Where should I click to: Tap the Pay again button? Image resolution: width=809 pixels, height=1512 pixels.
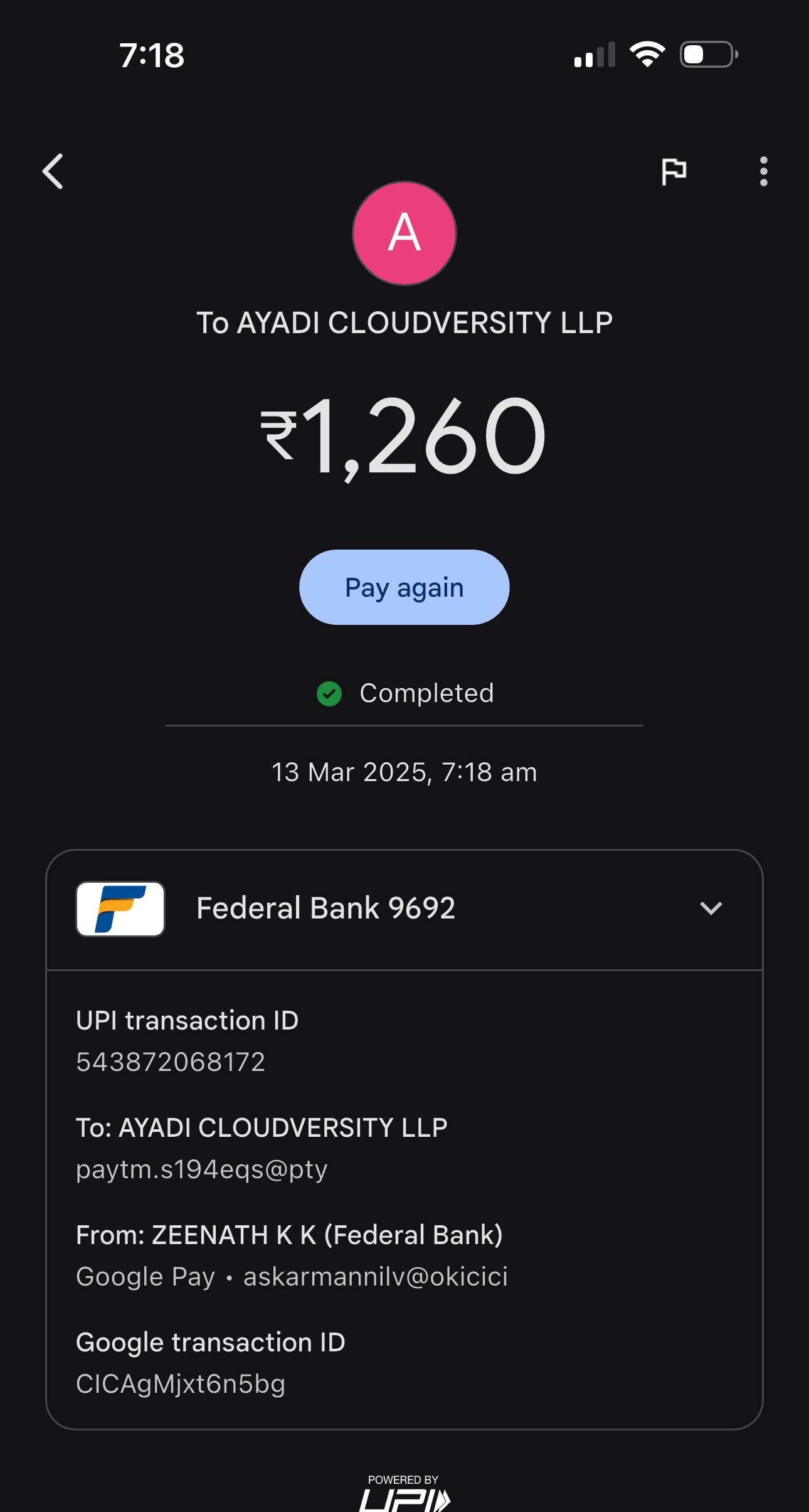tap(404, 587)
